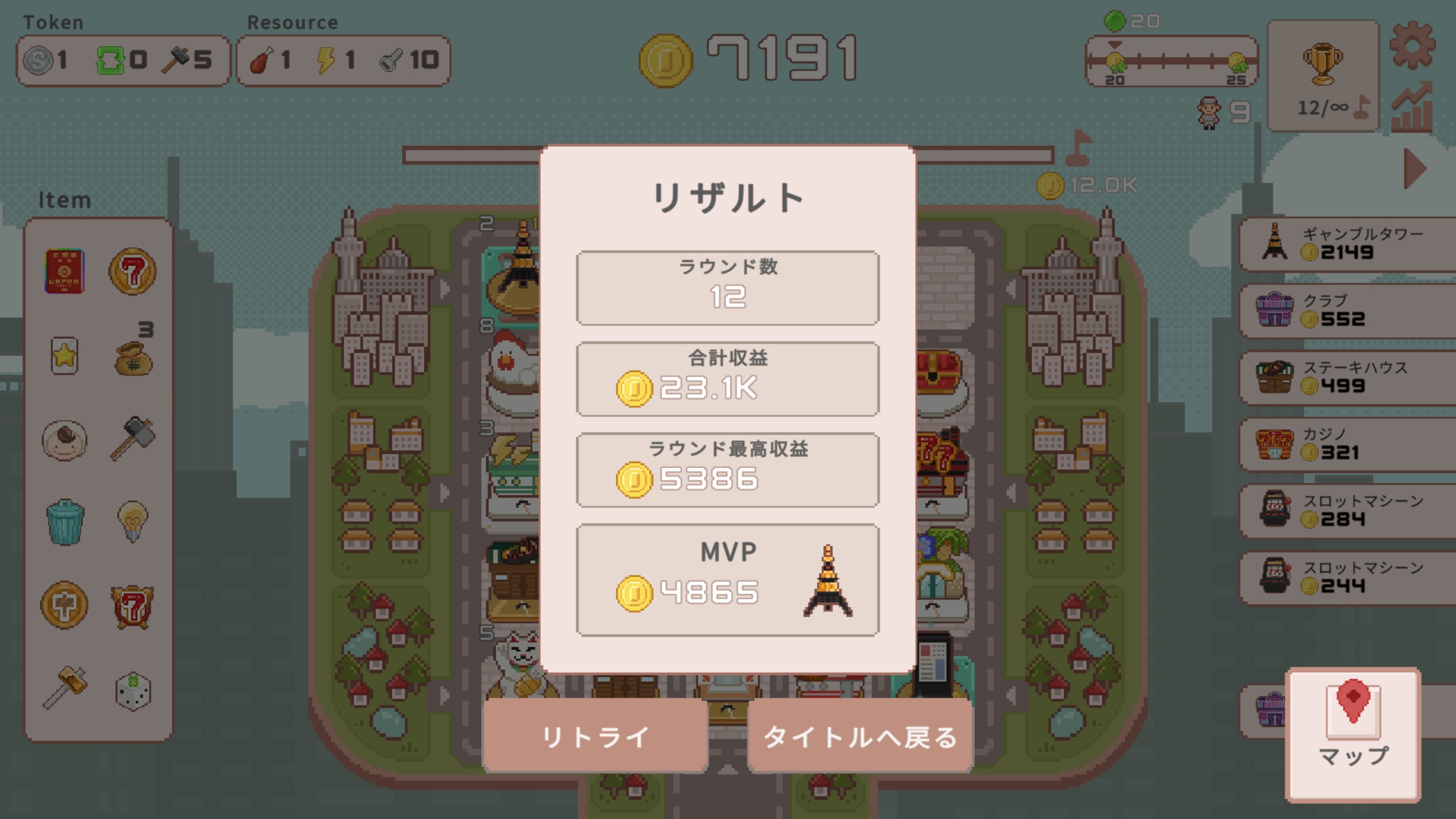Select the ギャンブルタワー 2149 entry
The height and width of the screenshot is (819, 1456).
1347,244
